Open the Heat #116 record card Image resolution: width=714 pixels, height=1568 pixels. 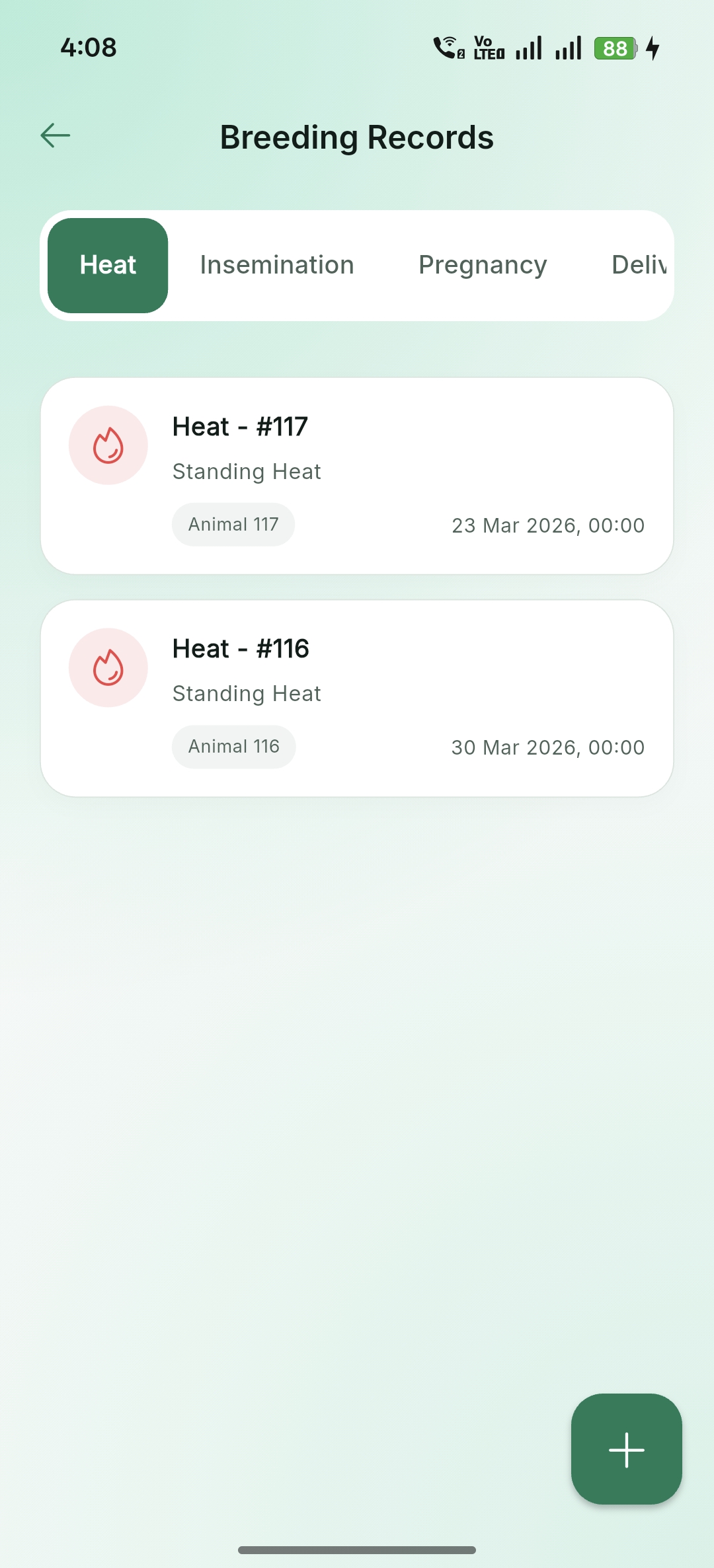(357, 697)
